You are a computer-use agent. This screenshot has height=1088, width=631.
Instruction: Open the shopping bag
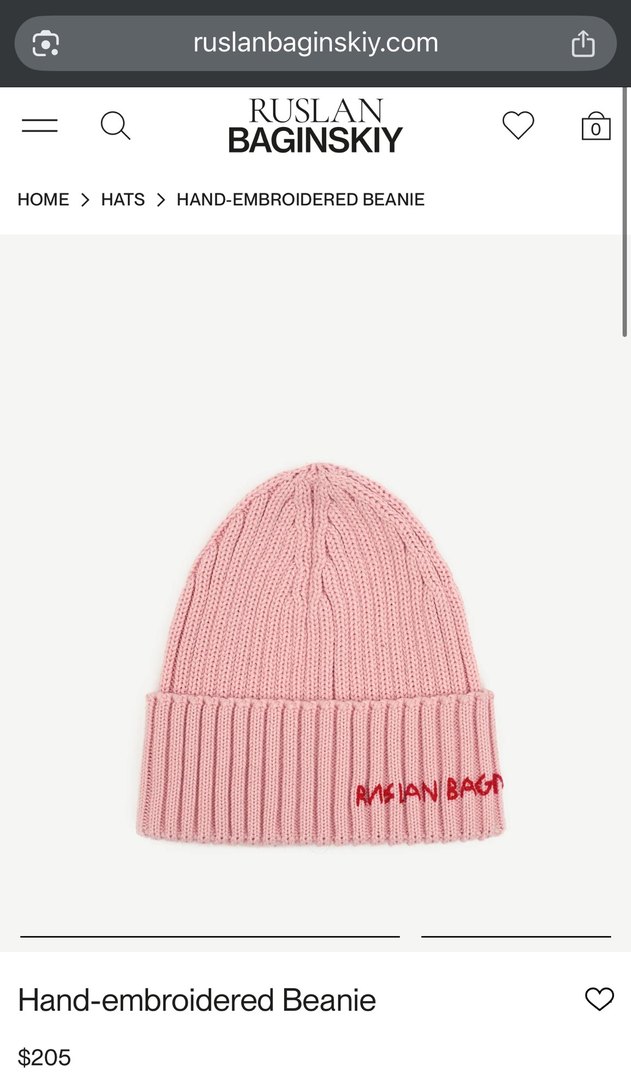(596, 126)
